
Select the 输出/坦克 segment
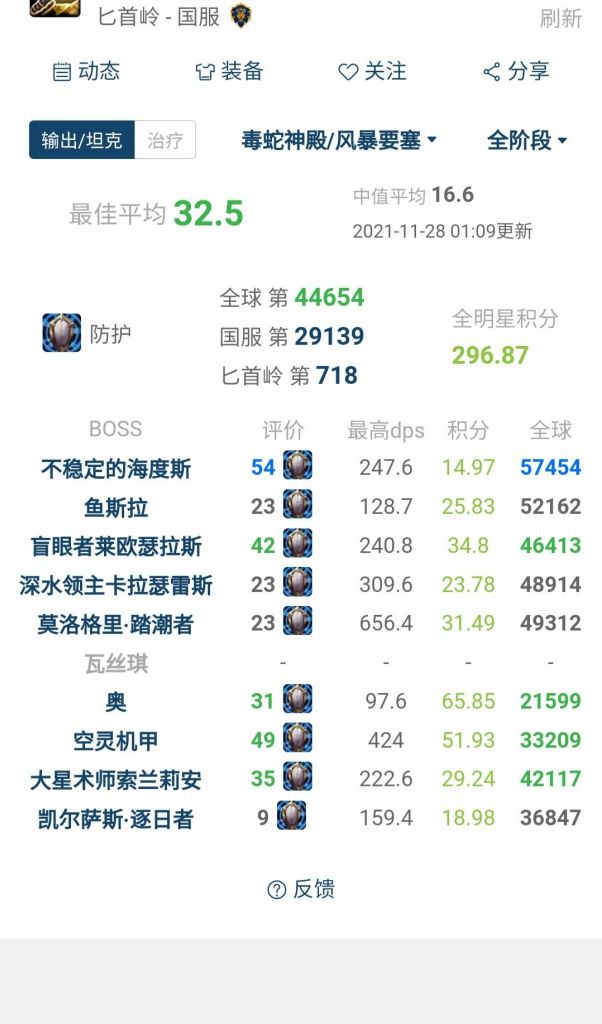[x=82, y=140]
